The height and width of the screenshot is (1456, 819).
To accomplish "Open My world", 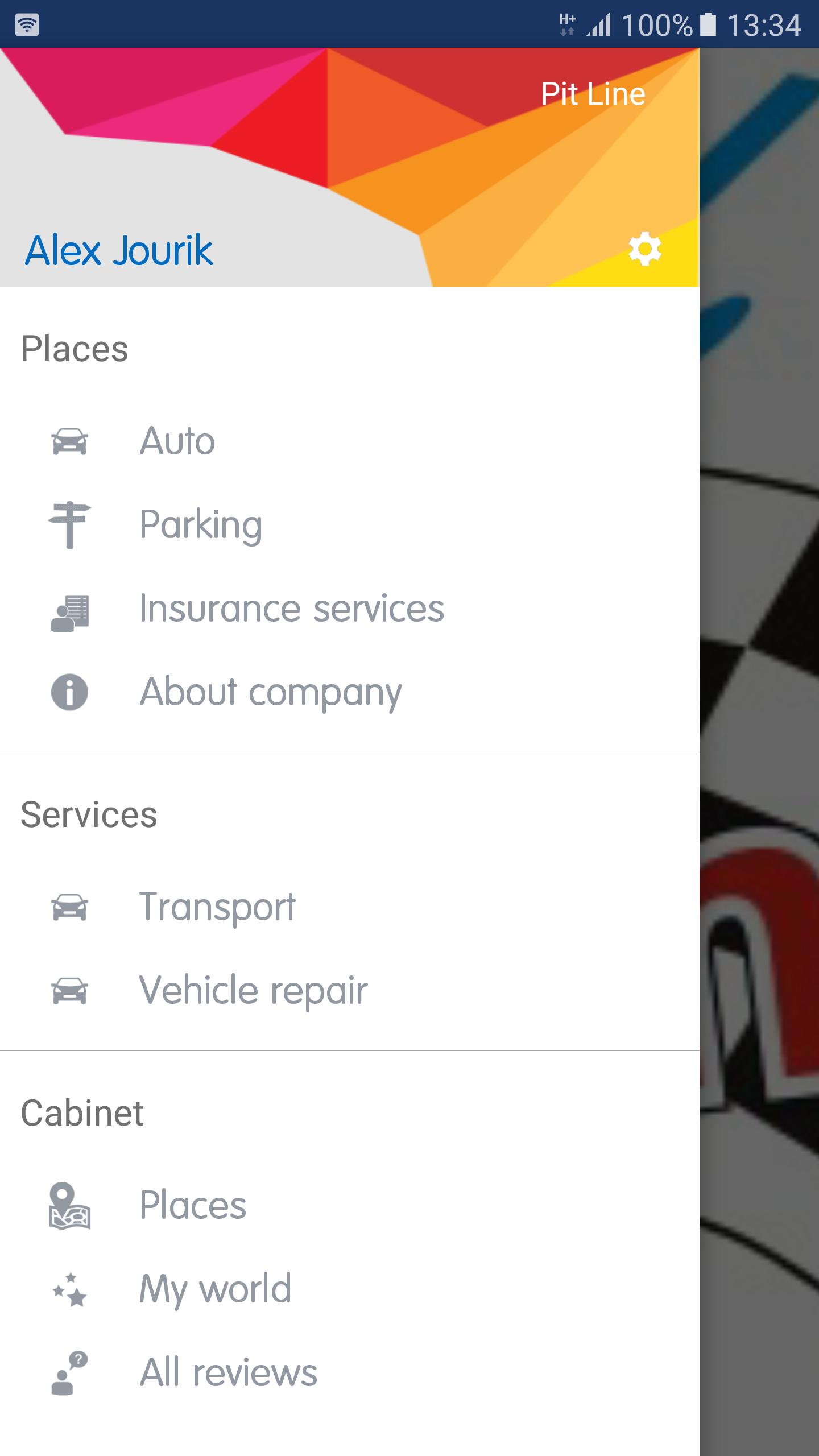I will click(215, 1289).
